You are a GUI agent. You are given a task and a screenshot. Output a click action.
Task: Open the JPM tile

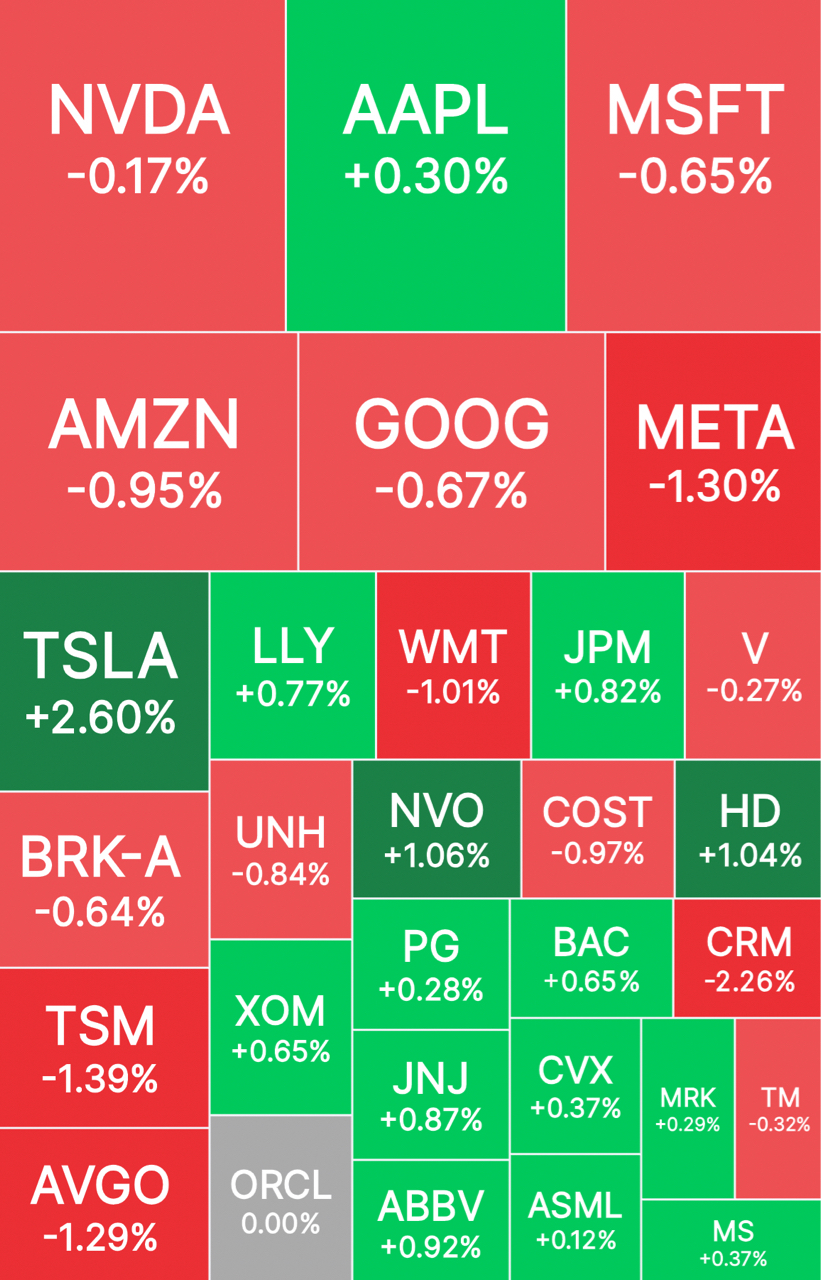(608, 665)
